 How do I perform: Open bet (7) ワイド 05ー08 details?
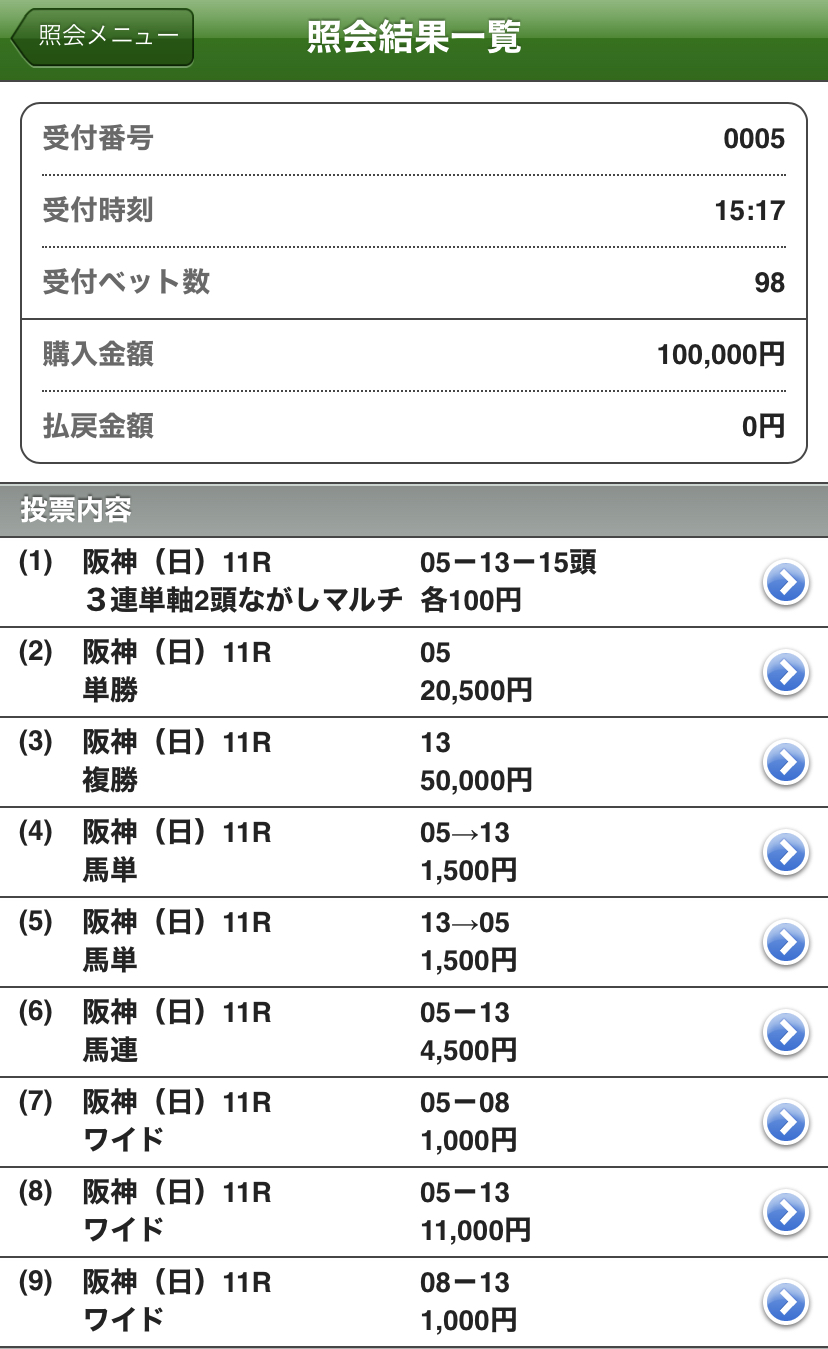click(786, 1122)
